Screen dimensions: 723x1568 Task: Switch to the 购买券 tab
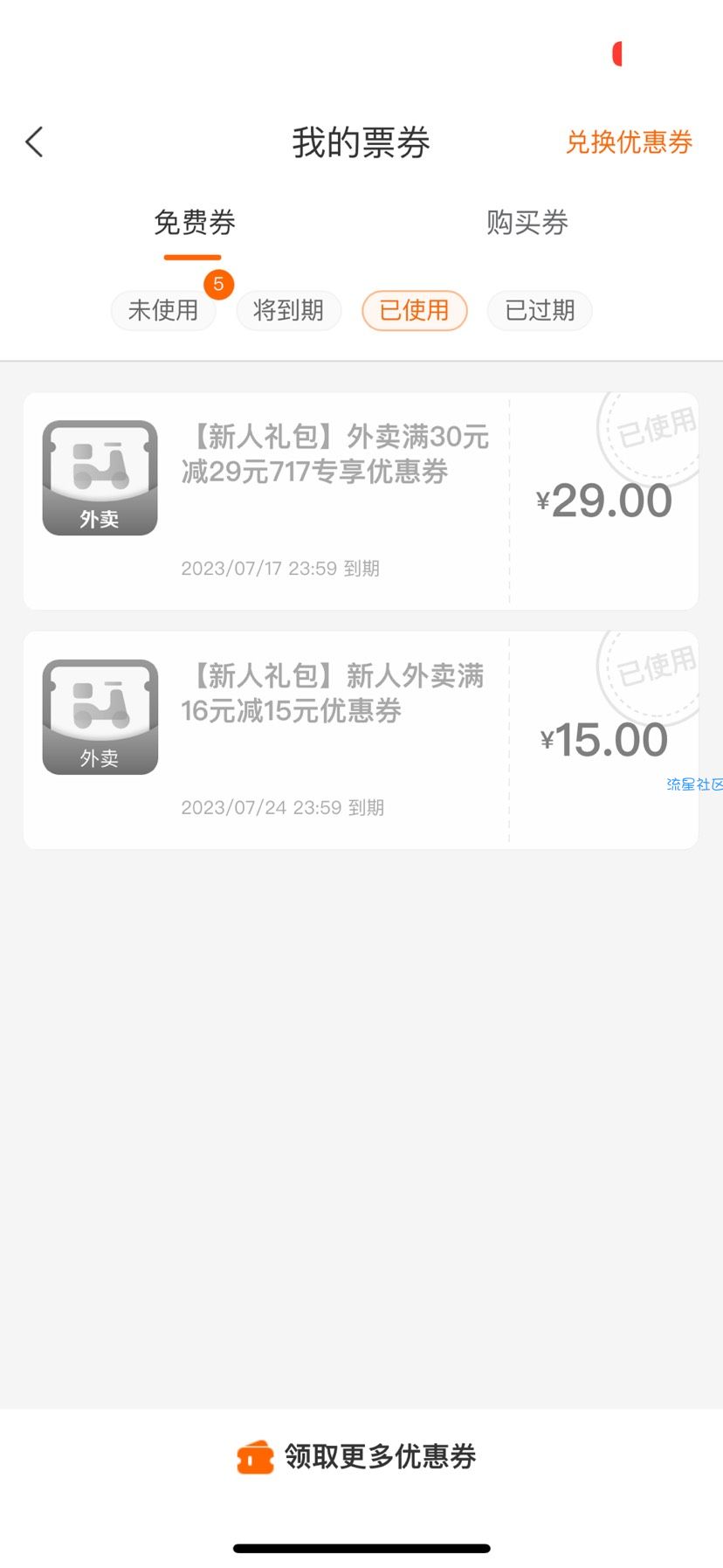coord(527,223)
